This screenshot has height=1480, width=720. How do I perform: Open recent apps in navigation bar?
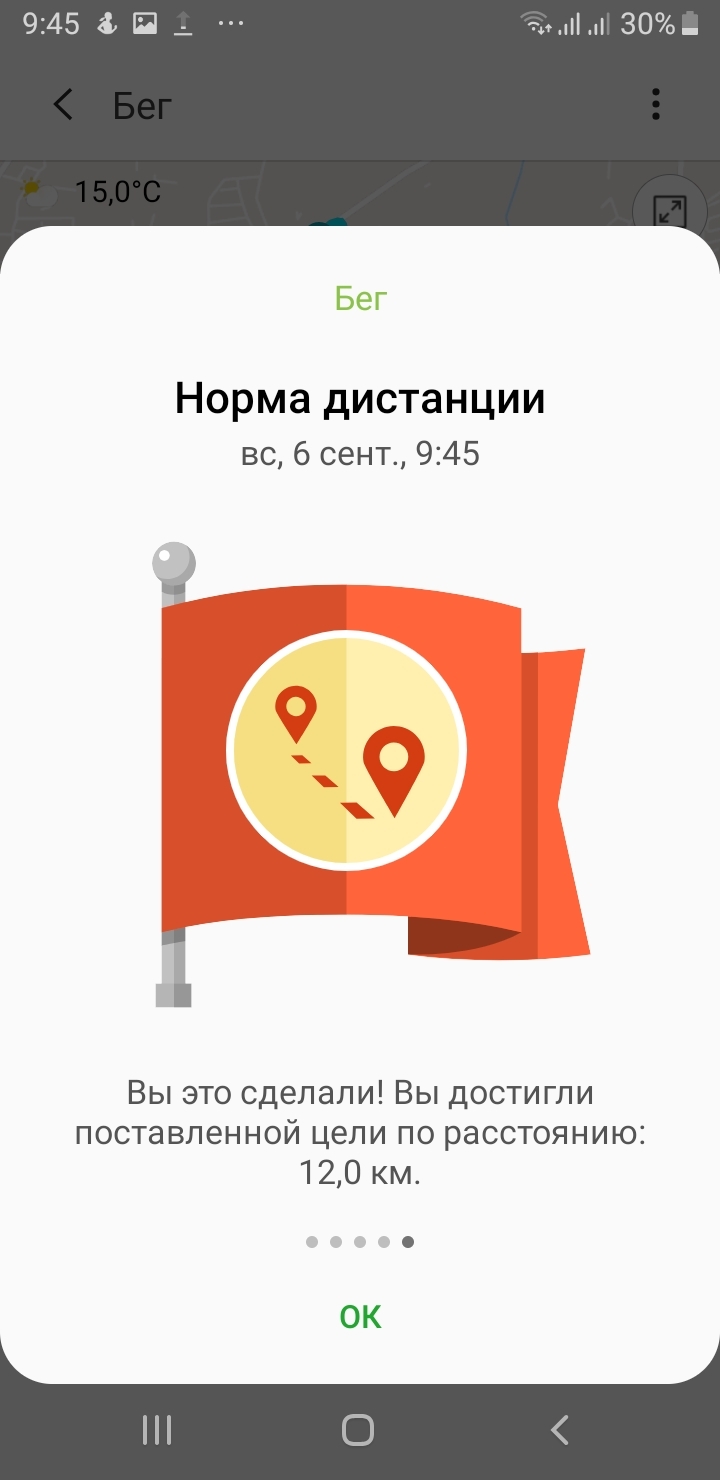coord(157,1430)
